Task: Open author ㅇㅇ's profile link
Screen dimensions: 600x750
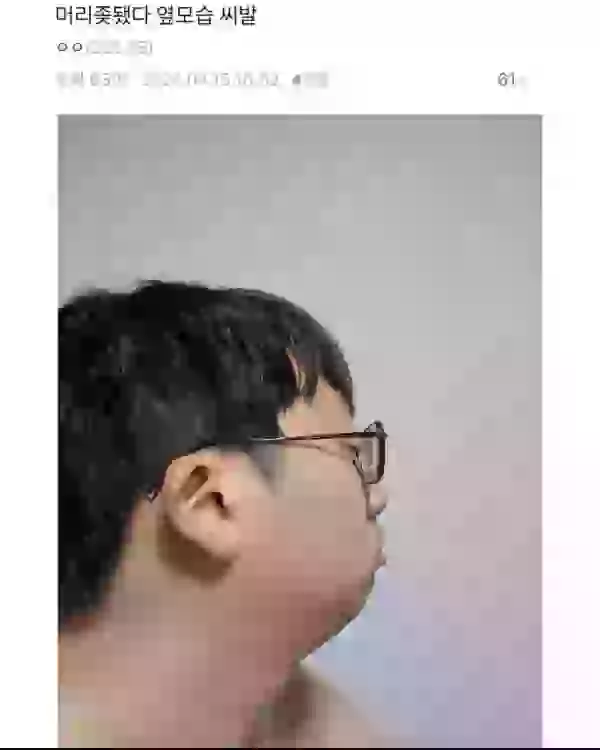Action: pyautogui.click(x=70, y=47)
